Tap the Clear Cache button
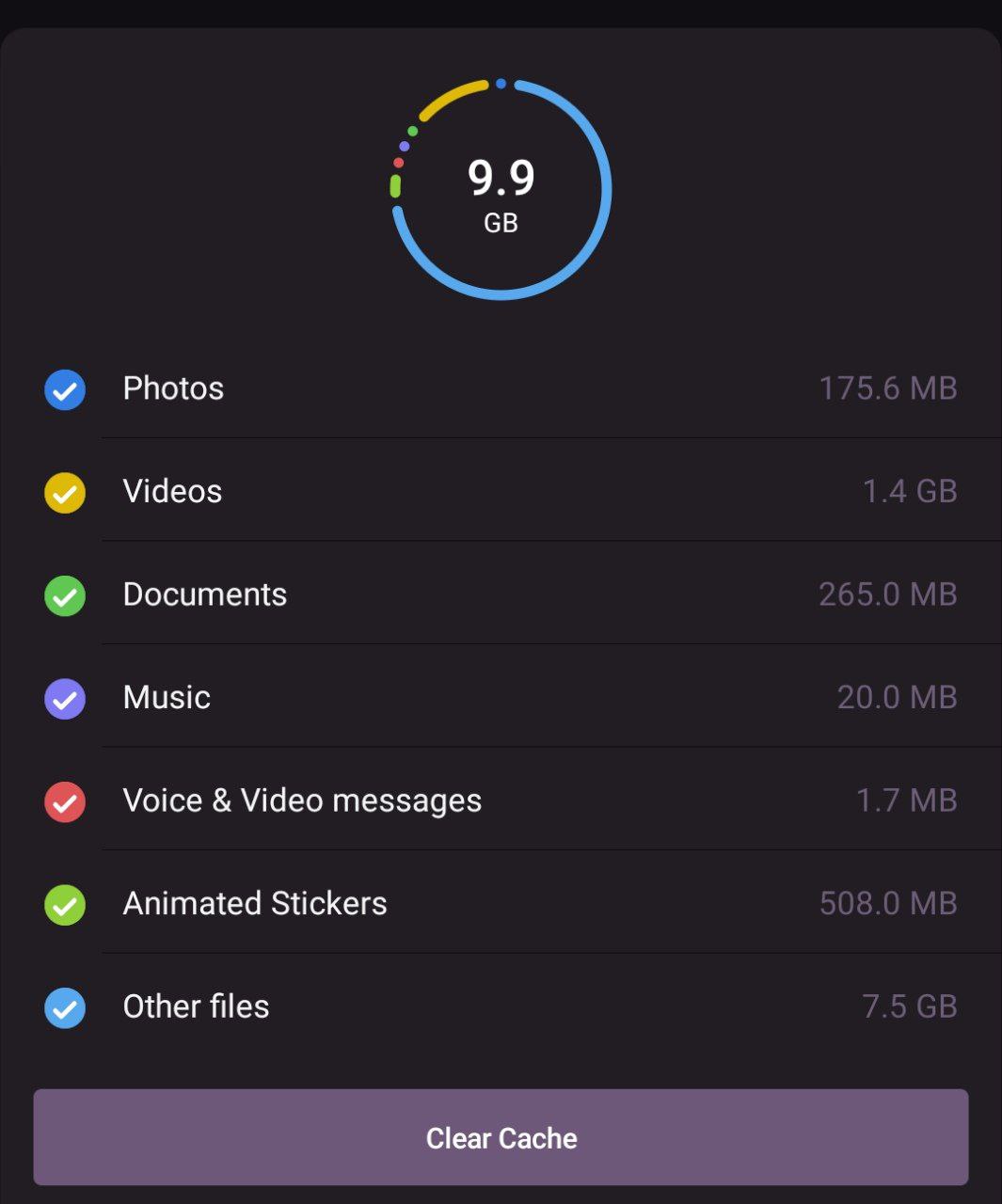 coord(501,1137)
